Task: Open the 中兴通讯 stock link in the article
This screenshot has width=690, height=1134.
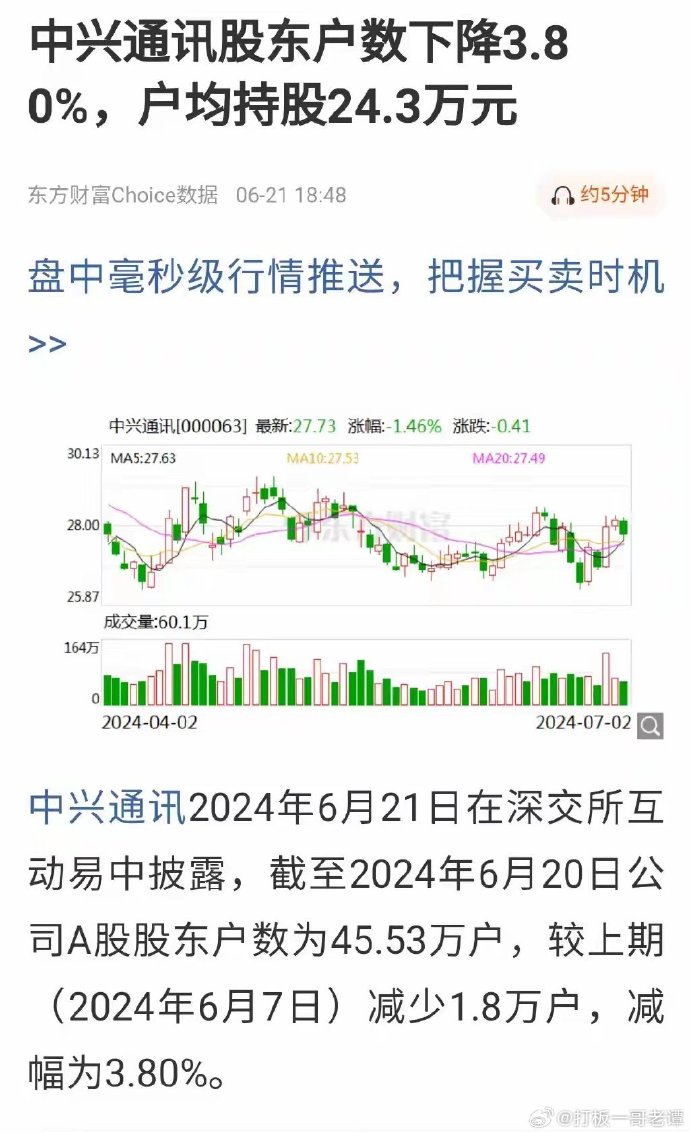Action: pyautogui.click(x=107, y=807)
